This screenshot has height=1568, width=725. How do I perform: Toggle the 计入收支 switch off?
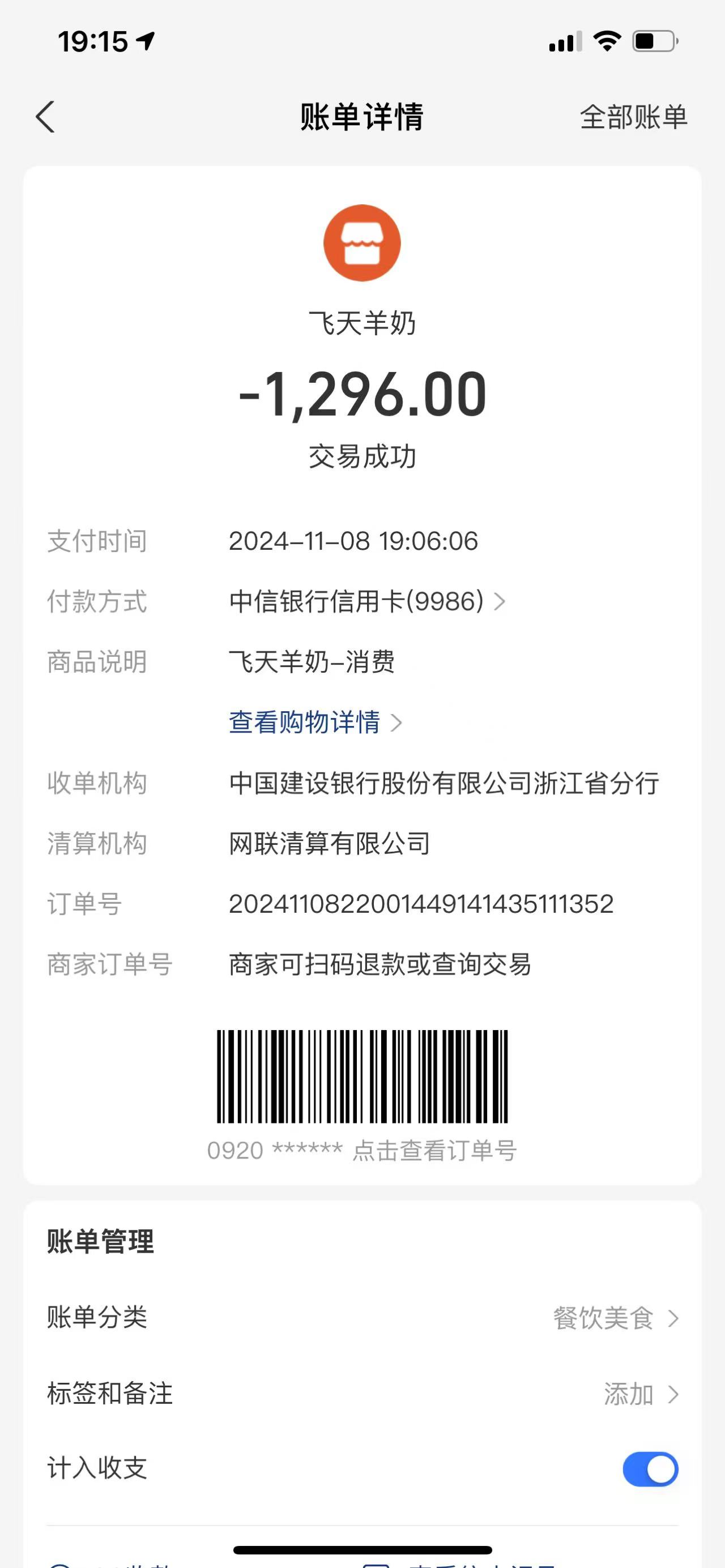click(x=650, y=1469)
